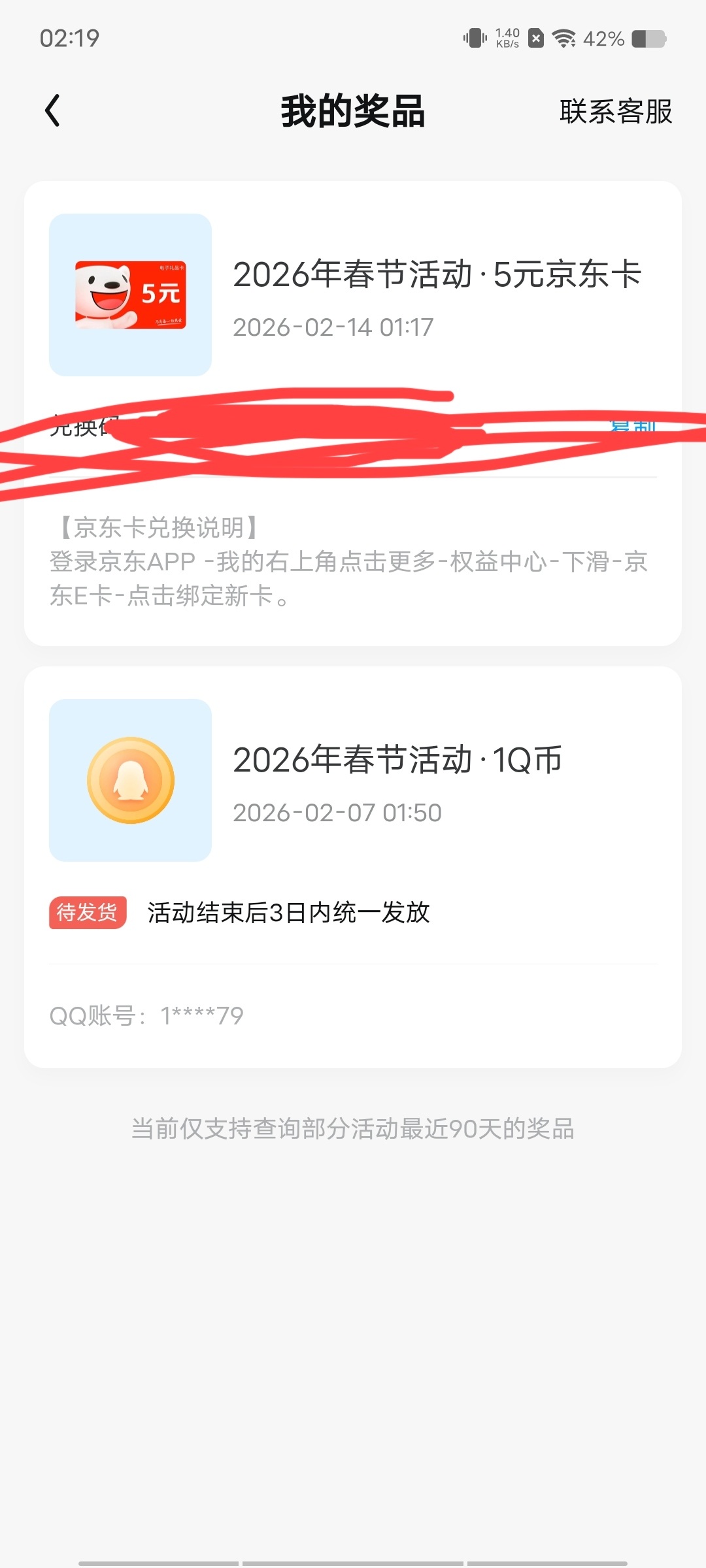Go back from 我的奖品 page
Image resolution: width=706 pixels, height=1568 pixels.
pos(53,110)
